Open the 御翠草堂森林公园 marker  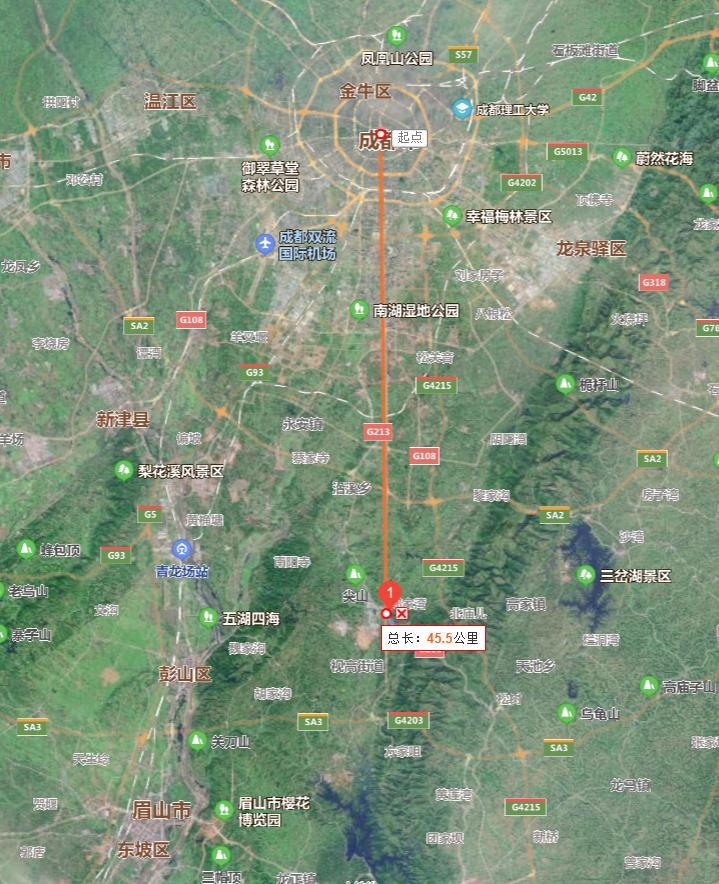(268, 145)
